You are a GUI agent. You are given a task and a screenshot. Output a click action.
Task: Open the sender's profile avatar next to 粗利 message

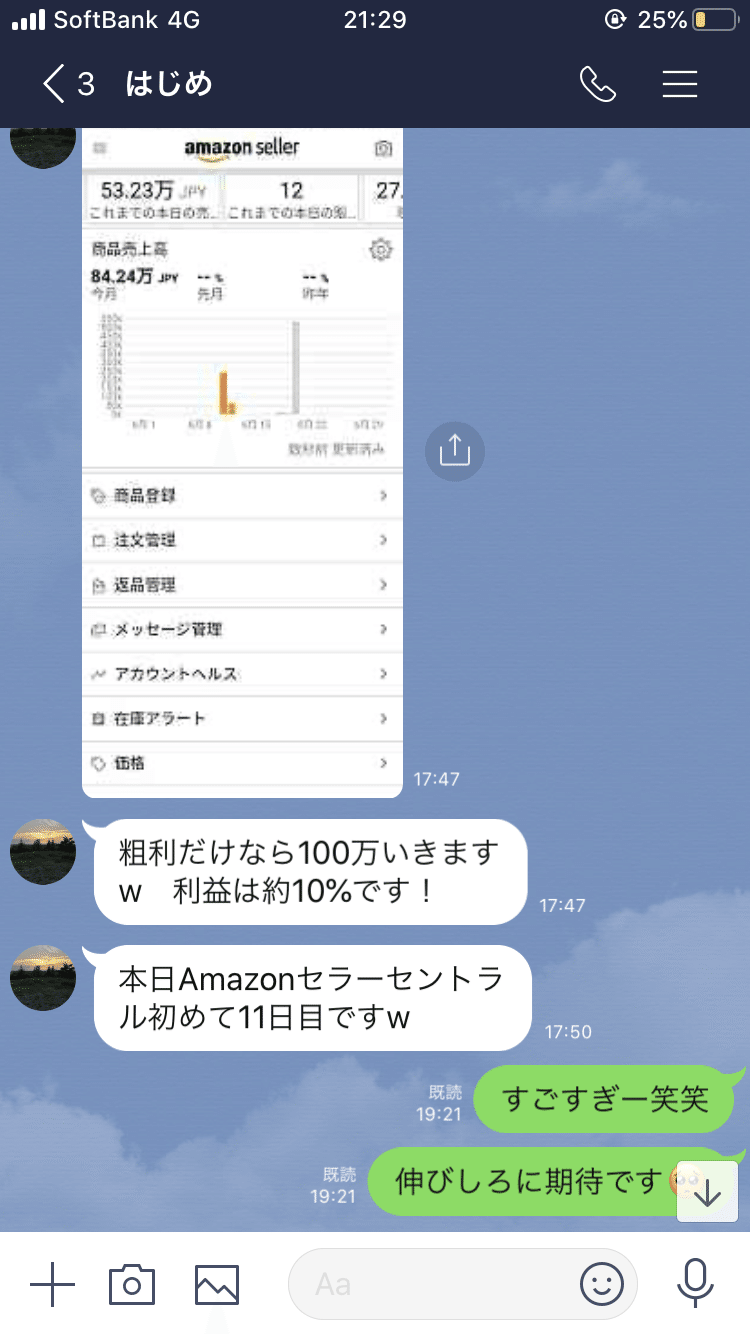pyautogui.click(x=43, y=851)
